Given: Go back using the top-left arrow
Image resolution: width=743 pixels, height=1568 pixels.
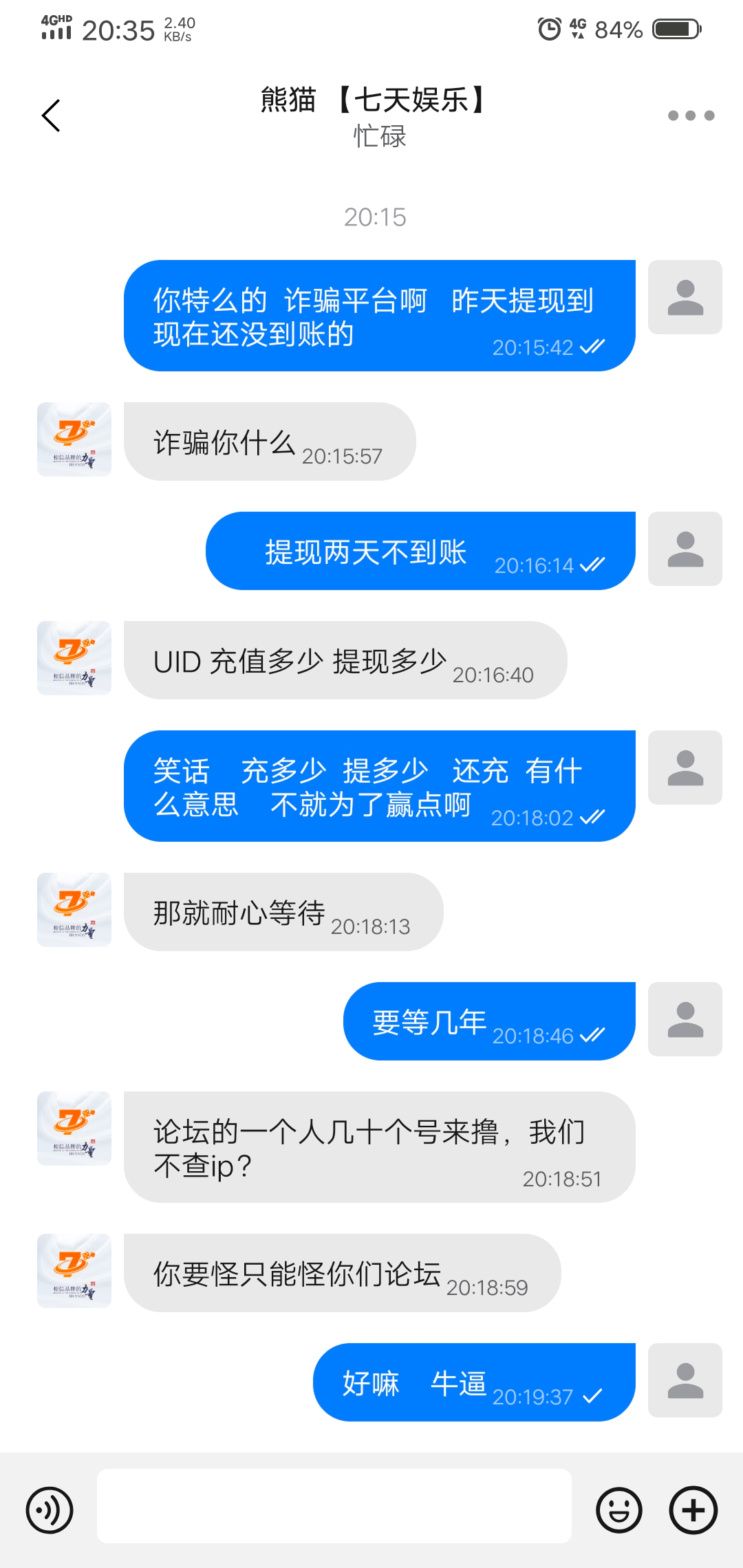Looking at the screenshot, I should [x=52, y=116].
